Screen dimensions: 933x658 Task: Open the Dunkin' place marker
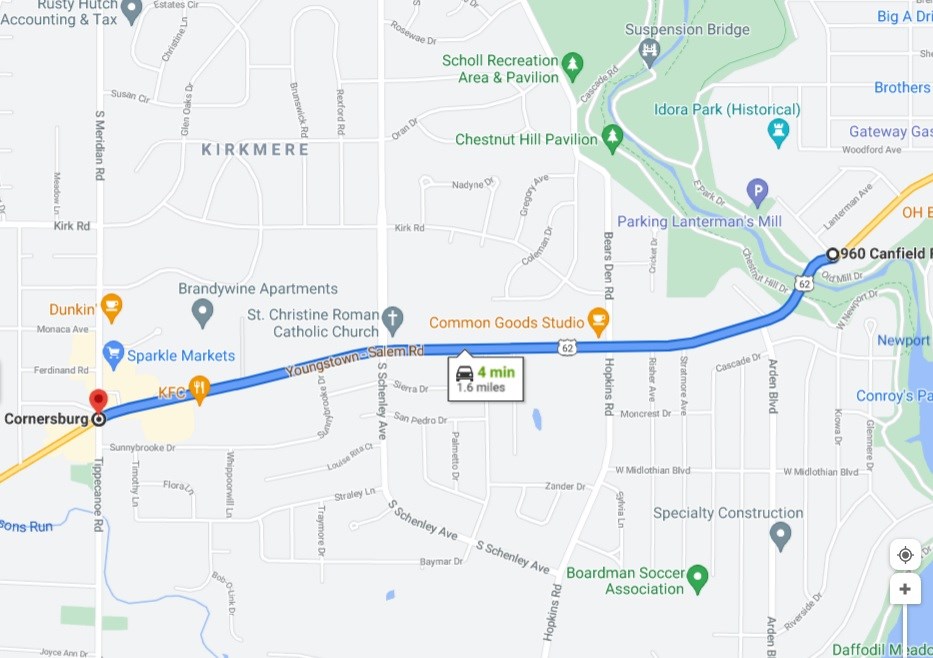point(112,305)
